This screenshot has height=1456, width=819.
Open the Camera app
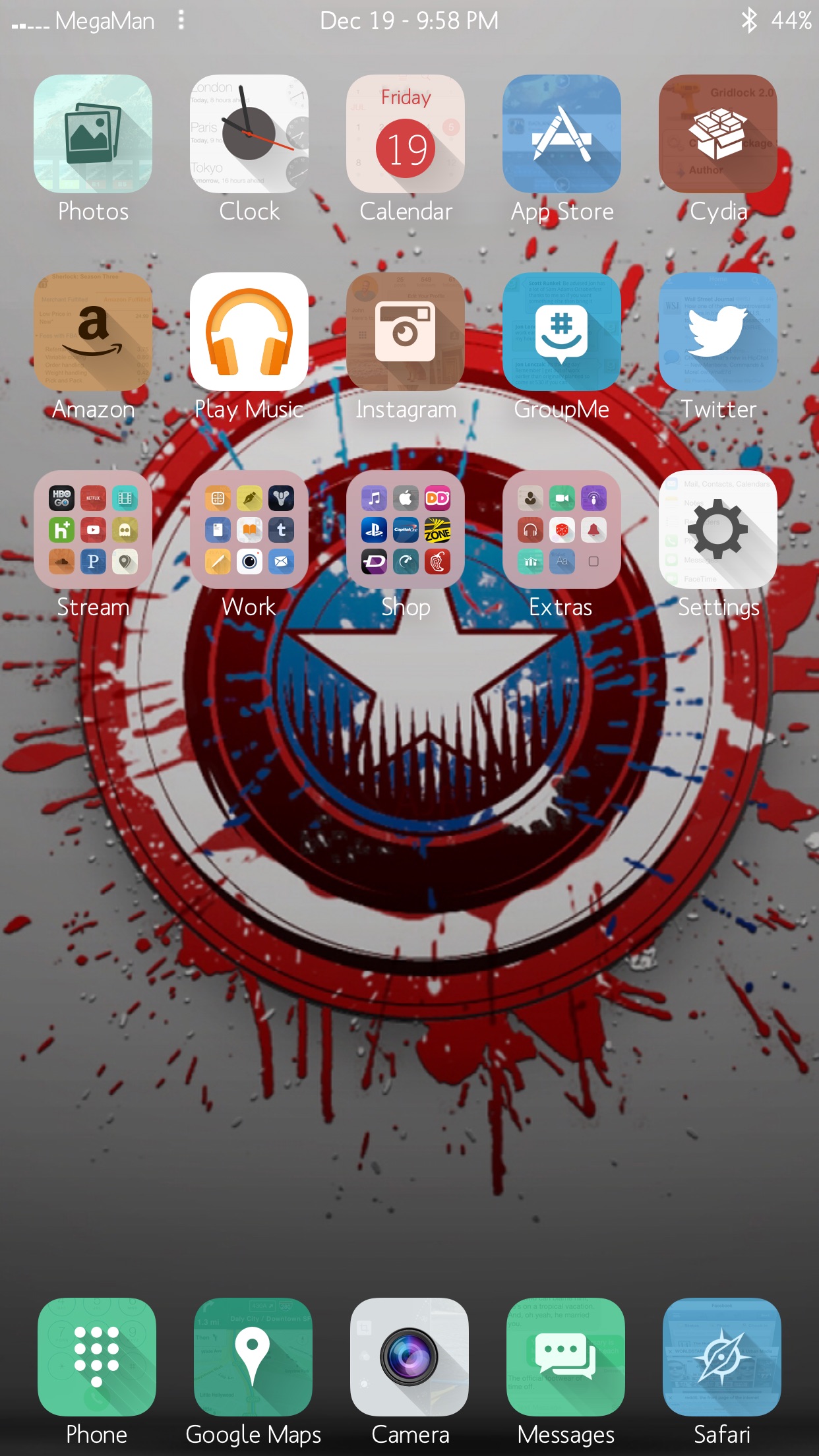tap(409, 1357)
